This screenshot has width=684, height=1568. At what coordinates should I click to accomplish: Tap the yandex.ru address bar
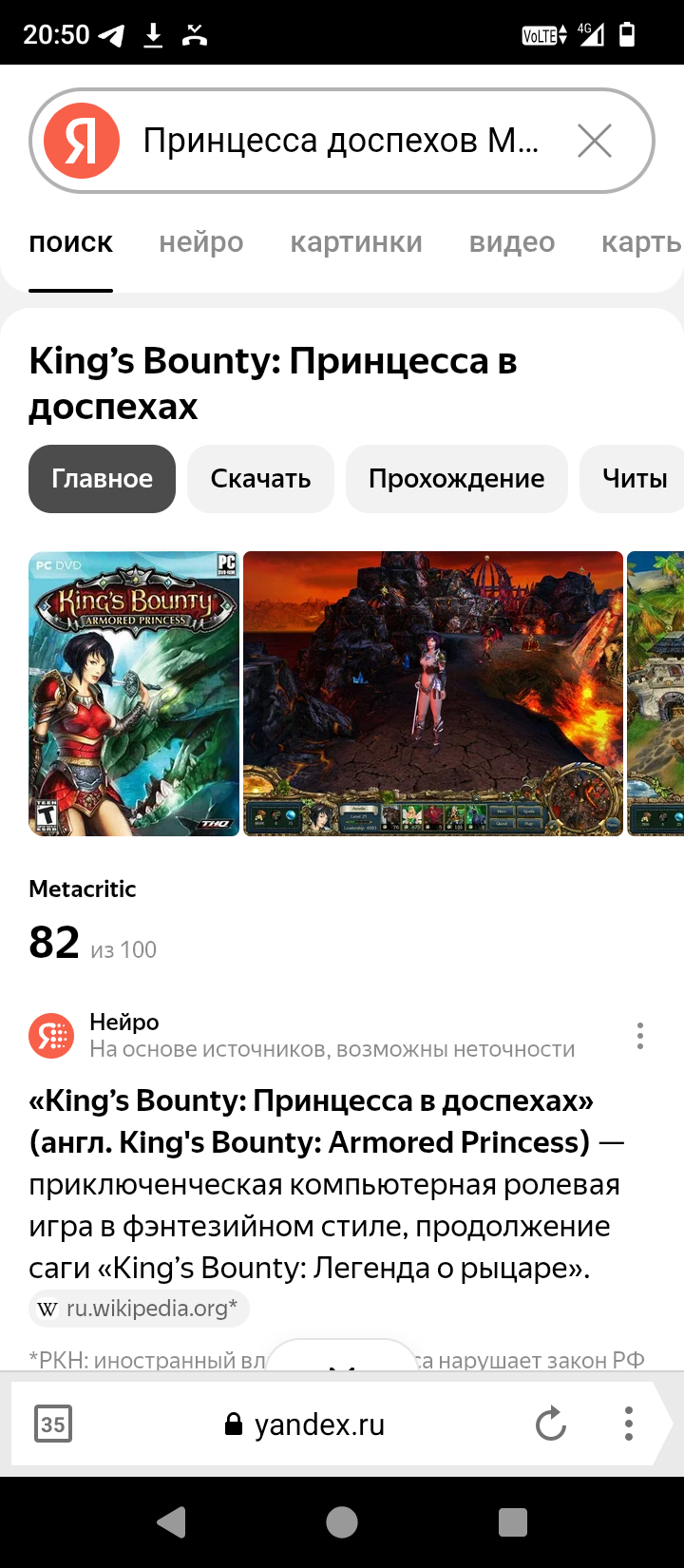305,1425
